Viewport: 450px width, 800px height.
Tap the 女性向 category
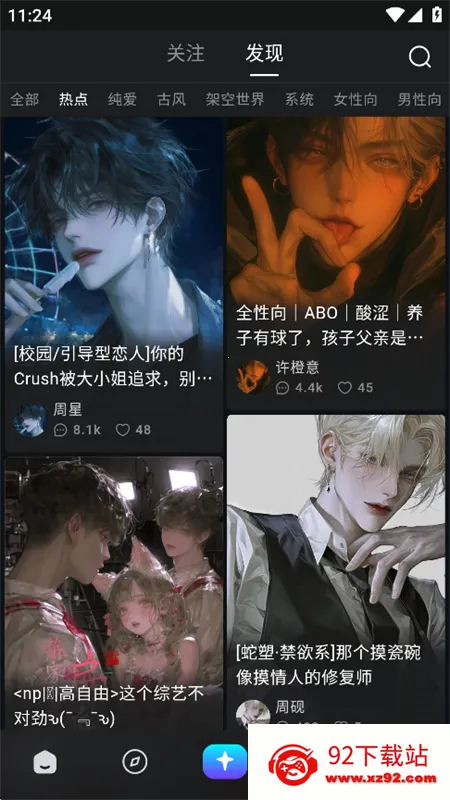click(x=355, y=99)
